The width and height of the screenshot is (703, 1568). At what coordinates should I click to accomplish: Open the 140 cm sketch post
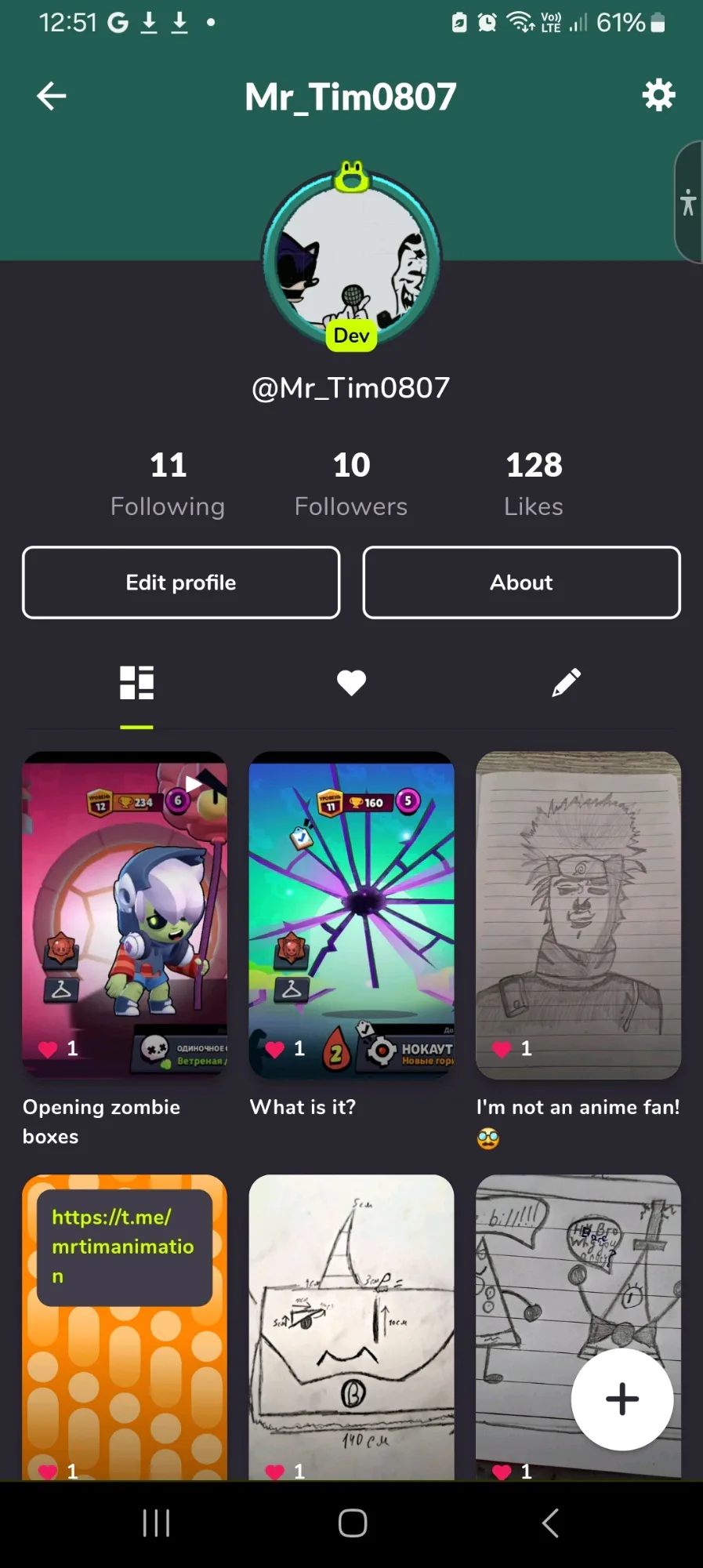pyautogui.click(x=351, y=1327)
